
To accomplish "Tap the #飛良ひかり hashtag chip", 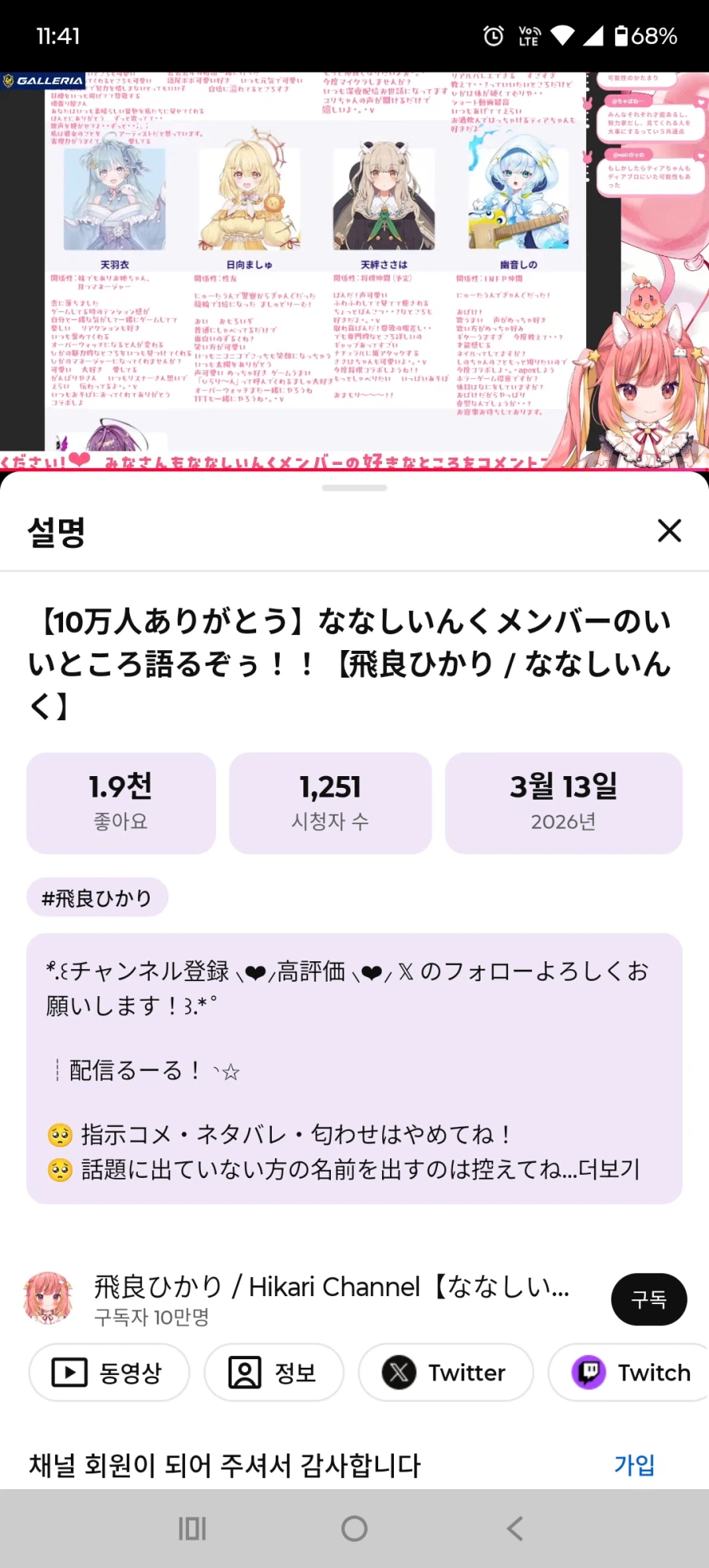I will pos(97,897).
